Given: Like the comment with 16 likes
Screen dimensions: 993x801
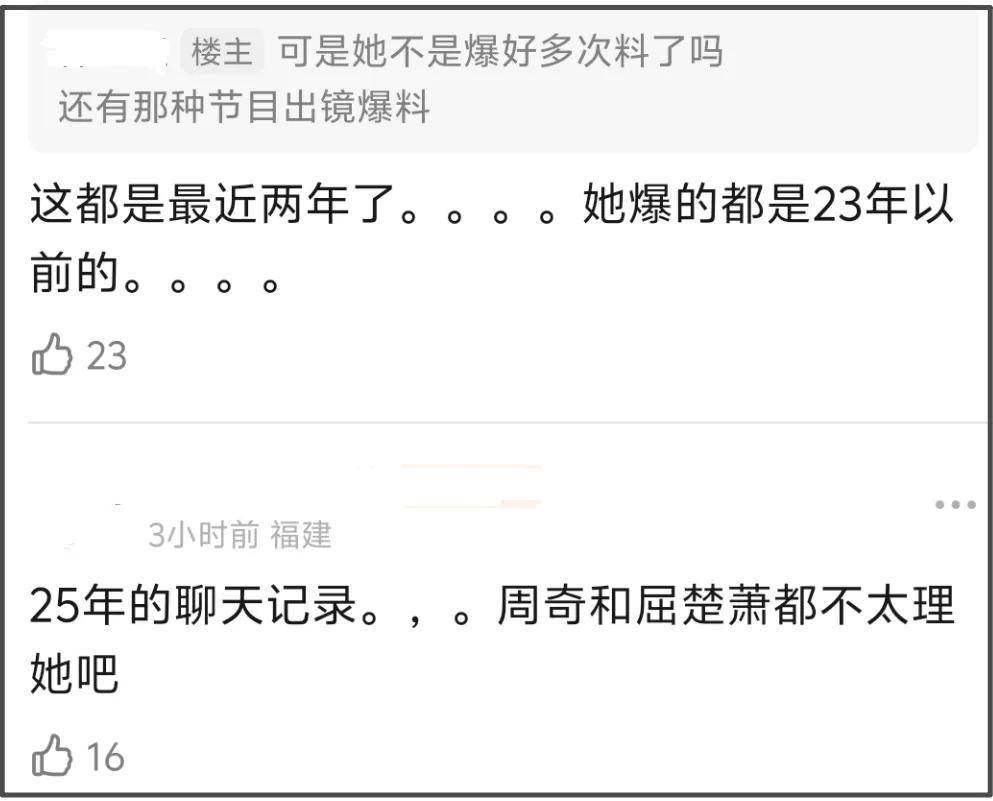Looking at the screenshot, I should pyautogui.click(x=53, y=757).
